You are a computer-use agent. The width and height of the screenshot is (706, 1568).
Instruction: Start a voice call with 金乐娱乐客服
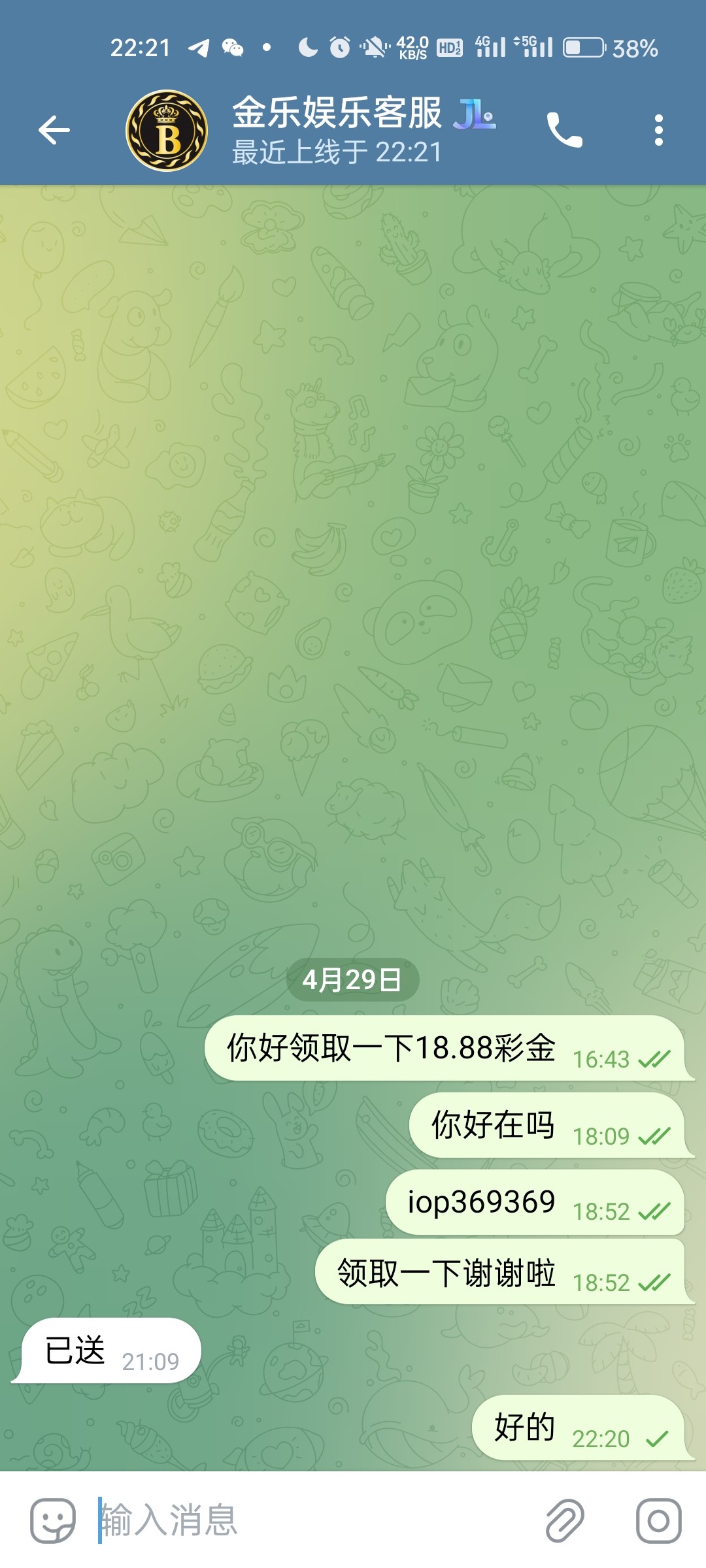point(564,130)
